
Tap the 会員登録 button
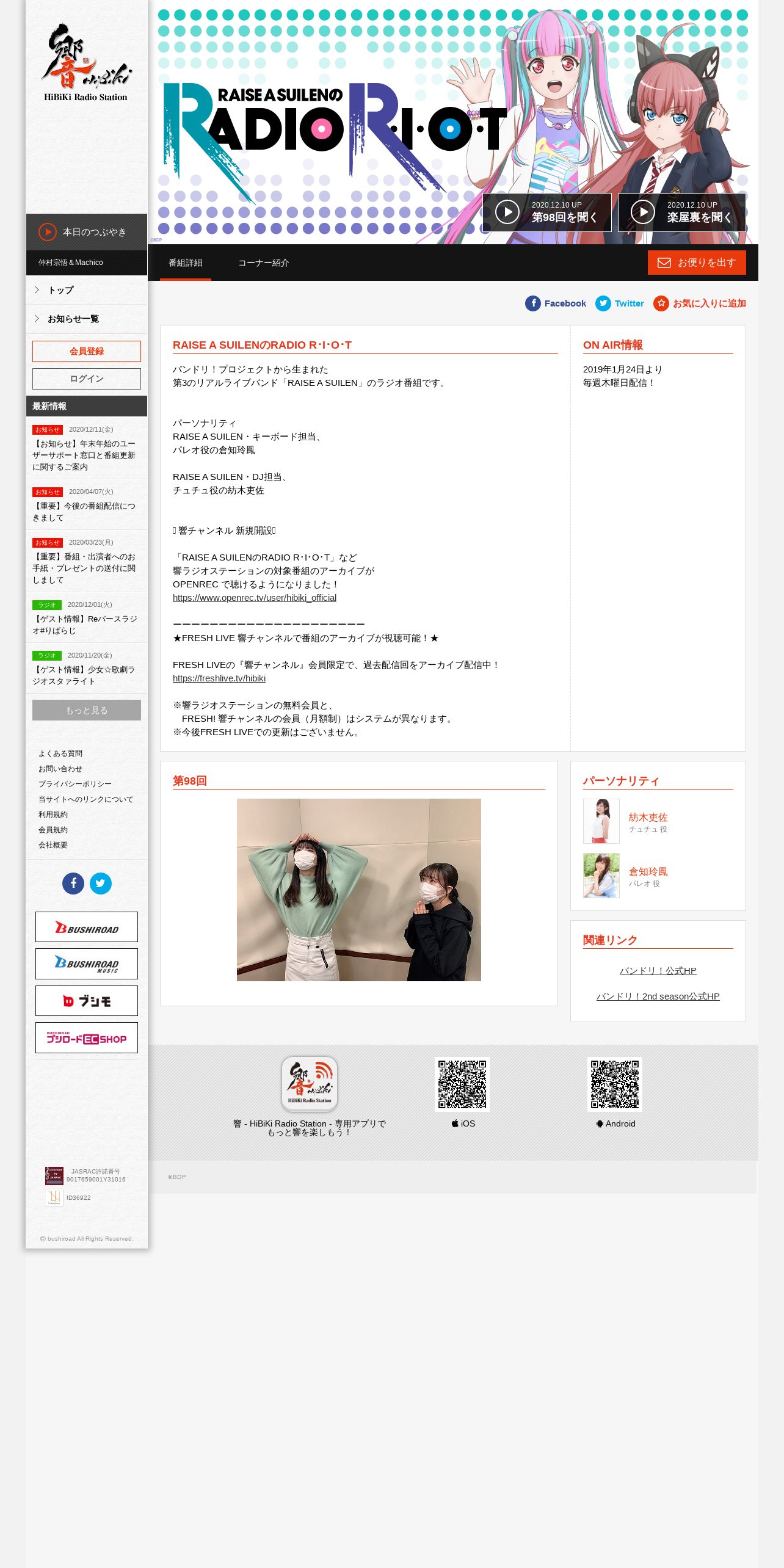[87, 352]
